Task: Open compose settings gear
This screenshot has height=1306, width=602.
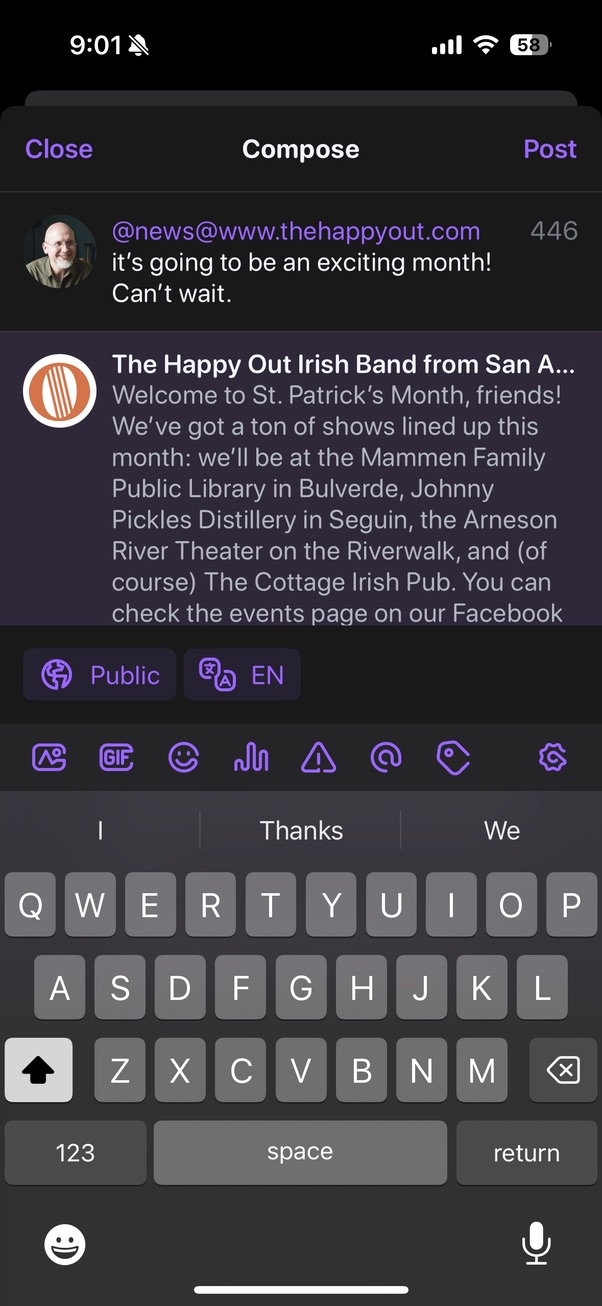Action: pyautogui.click(x=552, y=759)
